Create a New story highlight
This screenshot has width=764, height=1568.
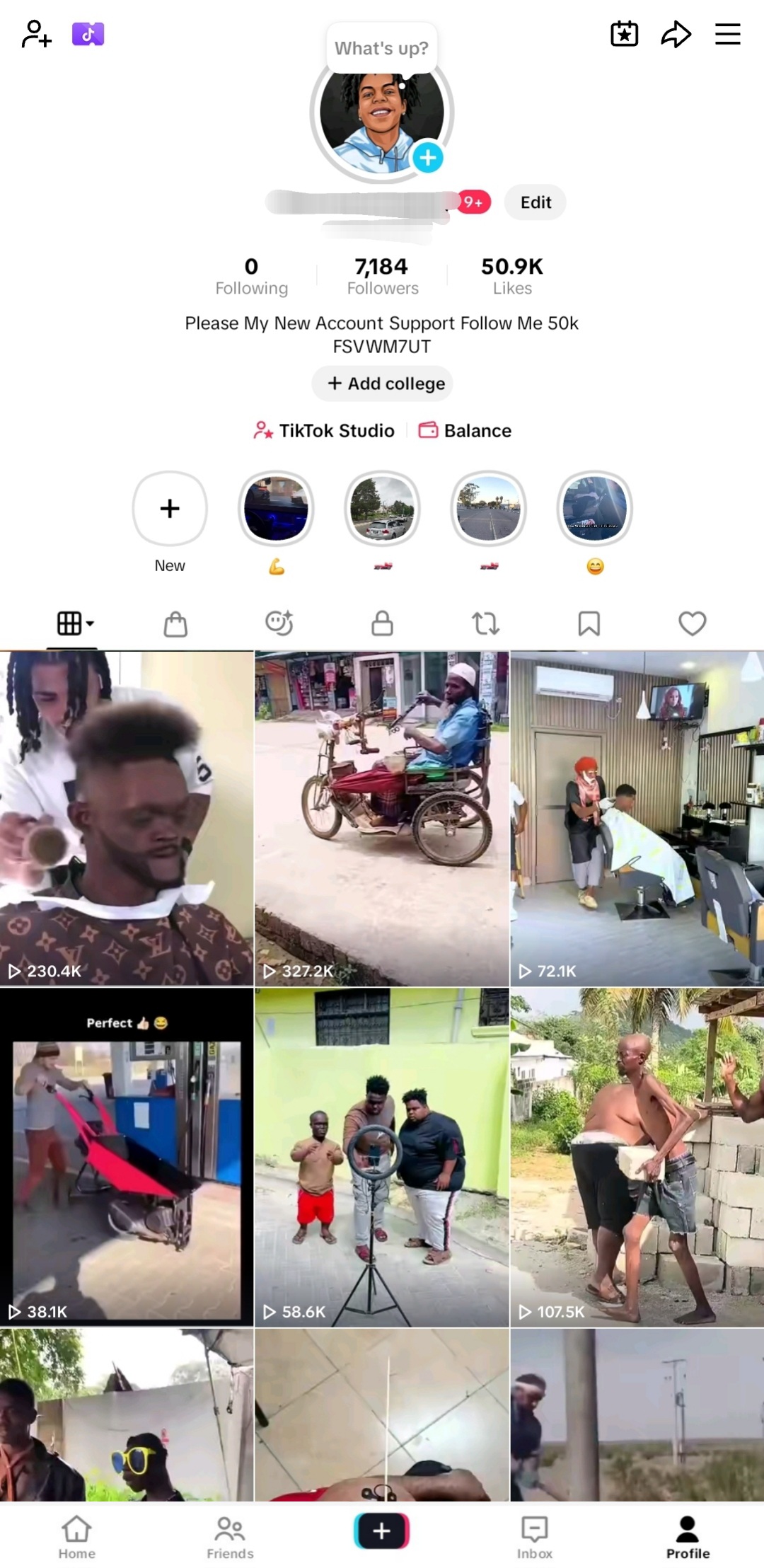tap(170, 509)
